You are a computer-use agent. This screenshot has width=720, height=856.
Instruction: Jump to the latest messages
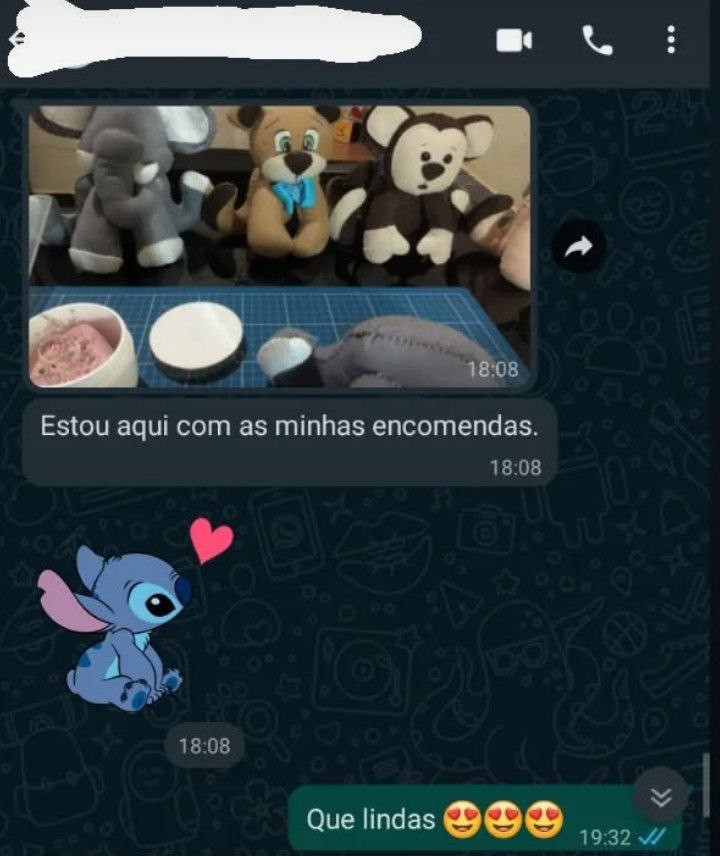point(661,796)
